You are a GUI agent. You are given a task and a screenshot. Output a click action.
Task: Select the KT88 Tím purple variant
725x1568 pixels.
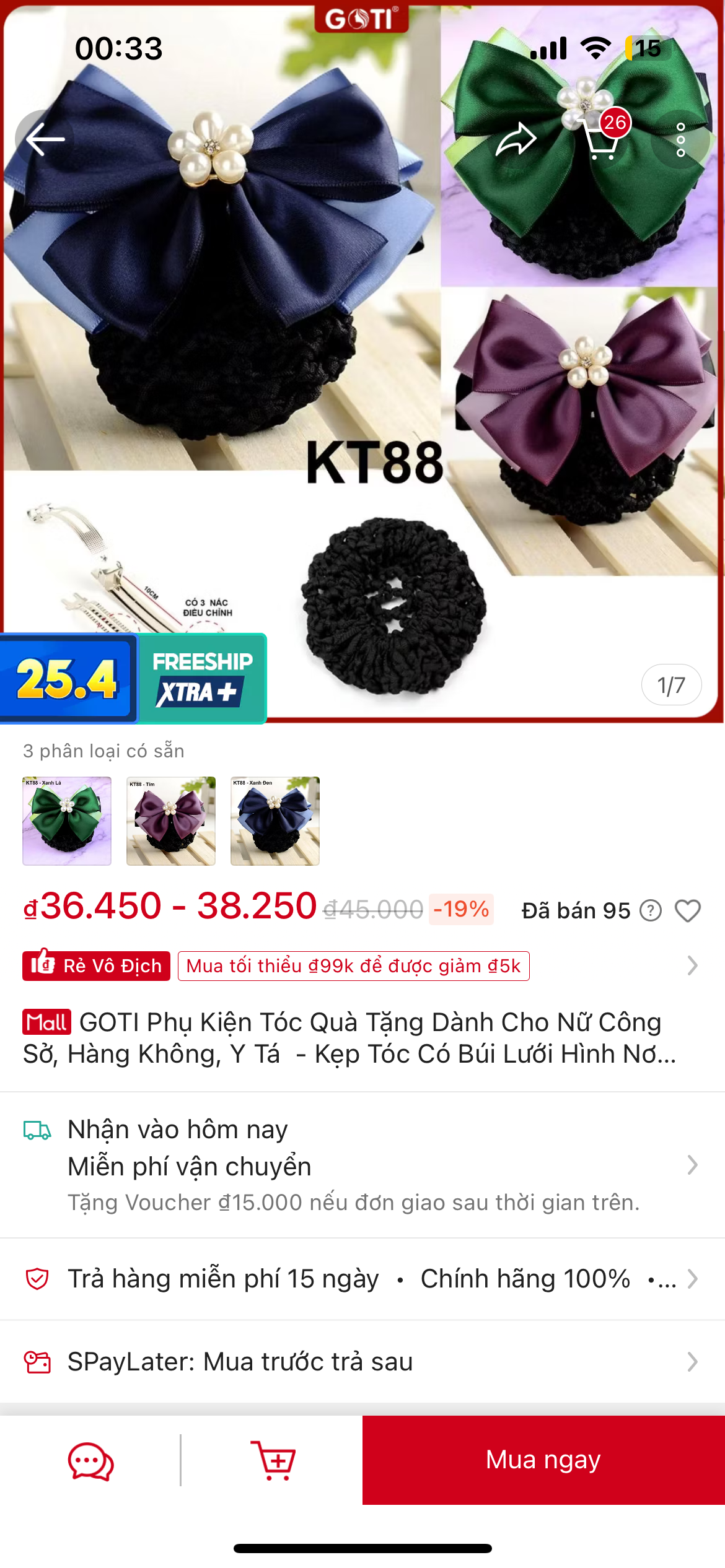(x=171, y=821)
